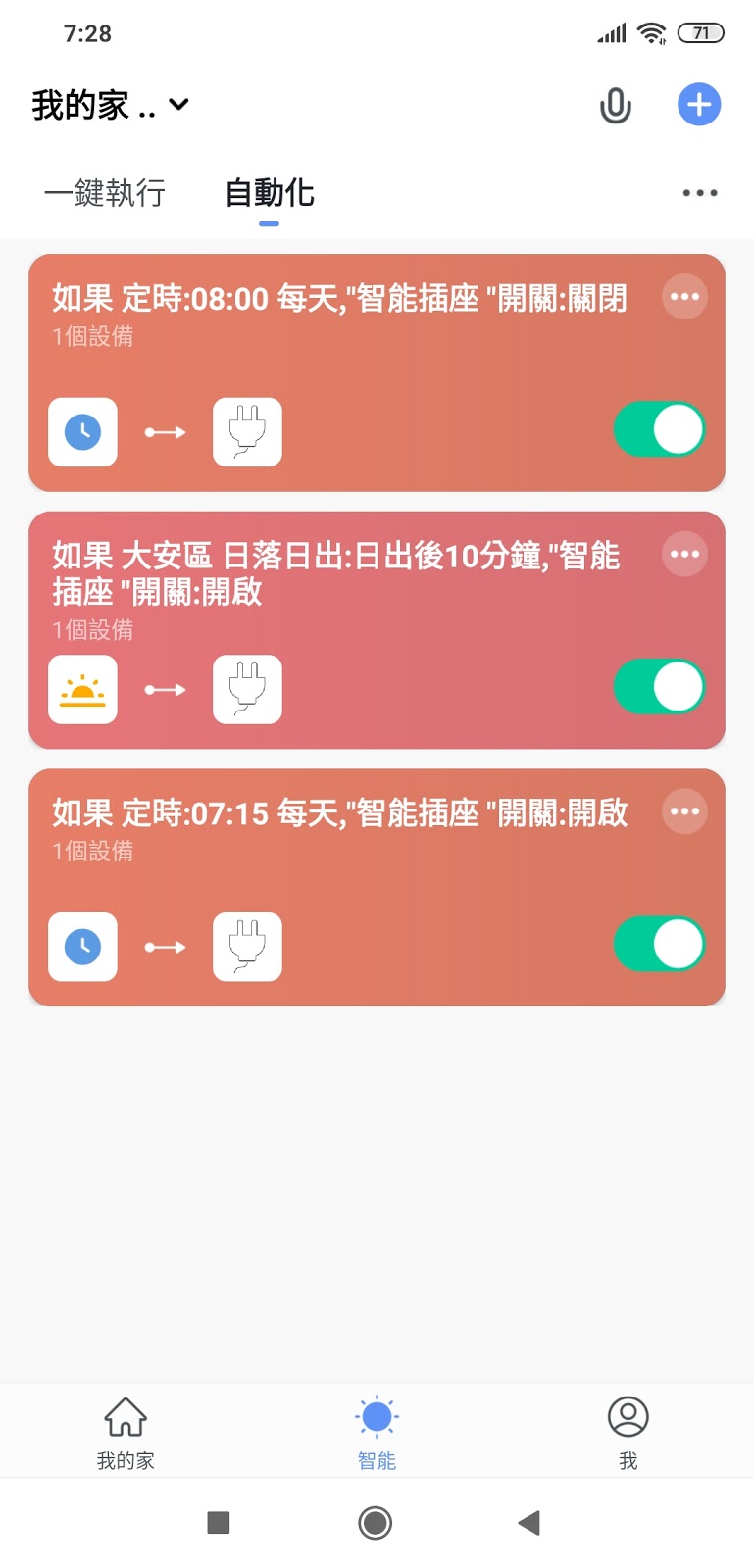754x1568 pixels.
Task: Disable the 定時 08:00 automation toggle
Action: tap(659, 430)
